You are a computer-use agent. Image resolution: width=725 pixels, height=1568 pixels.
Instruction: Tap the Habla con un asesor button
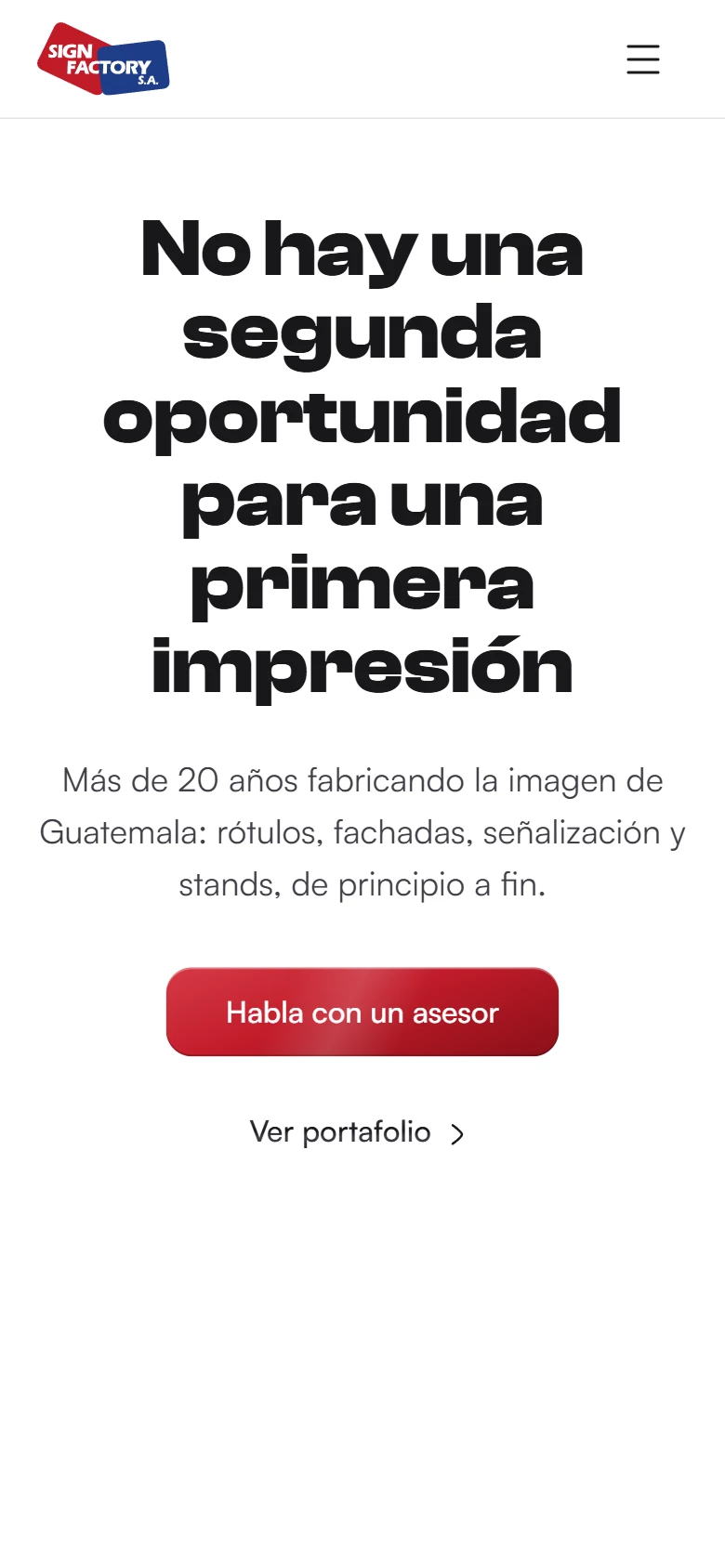(x=362, y=1012)
